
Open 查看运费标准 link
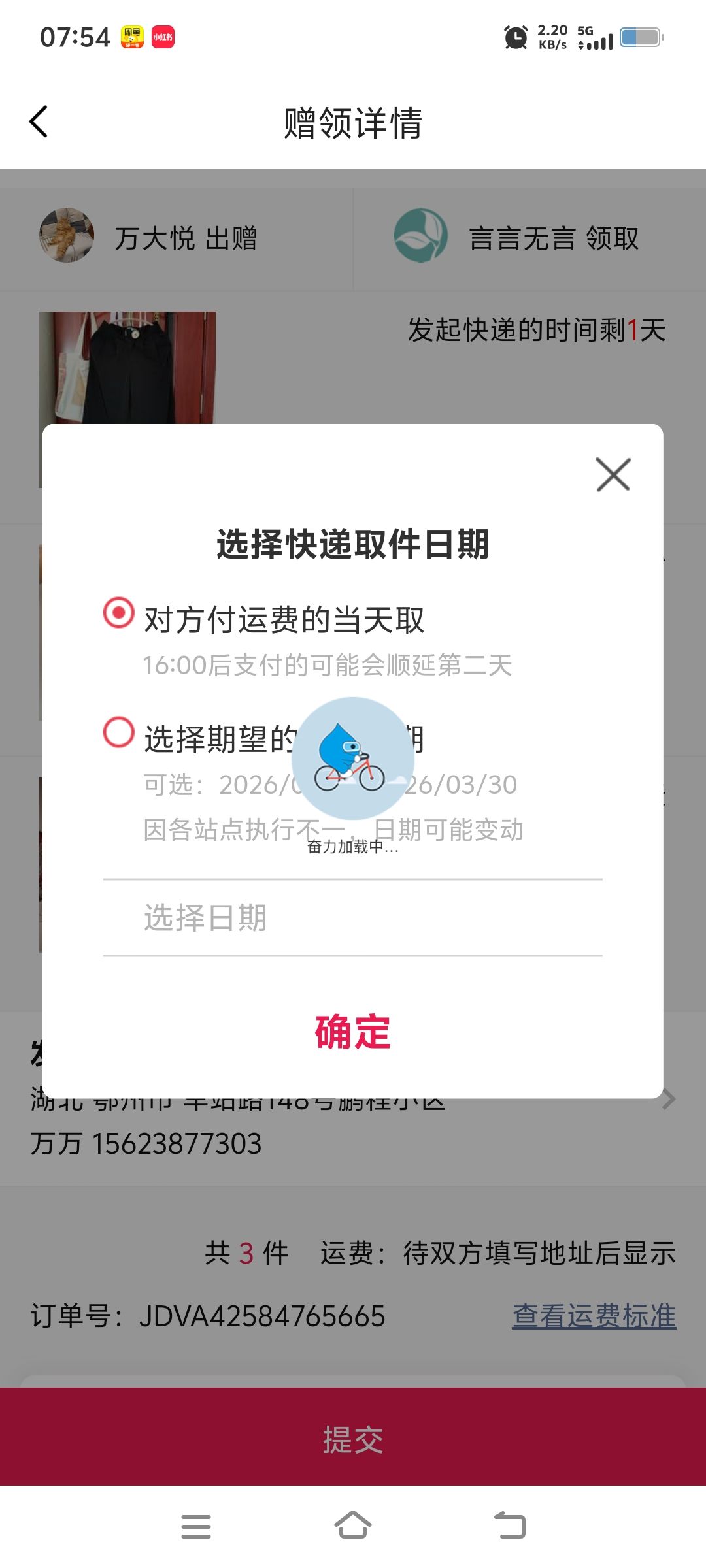(x=594, y=1316)
